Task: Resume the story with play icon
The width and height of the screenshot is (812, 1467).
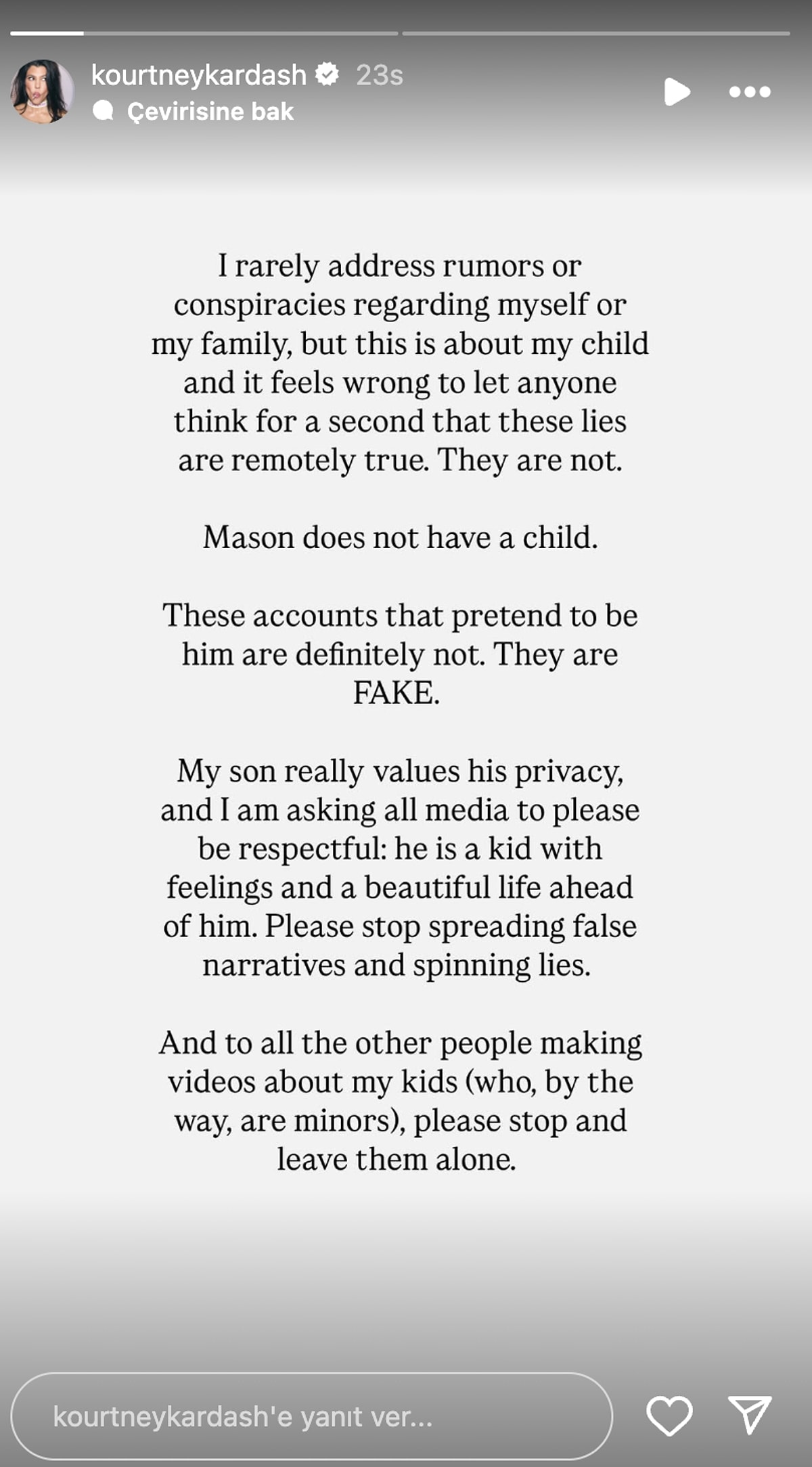Action: (x=677, y=91)
